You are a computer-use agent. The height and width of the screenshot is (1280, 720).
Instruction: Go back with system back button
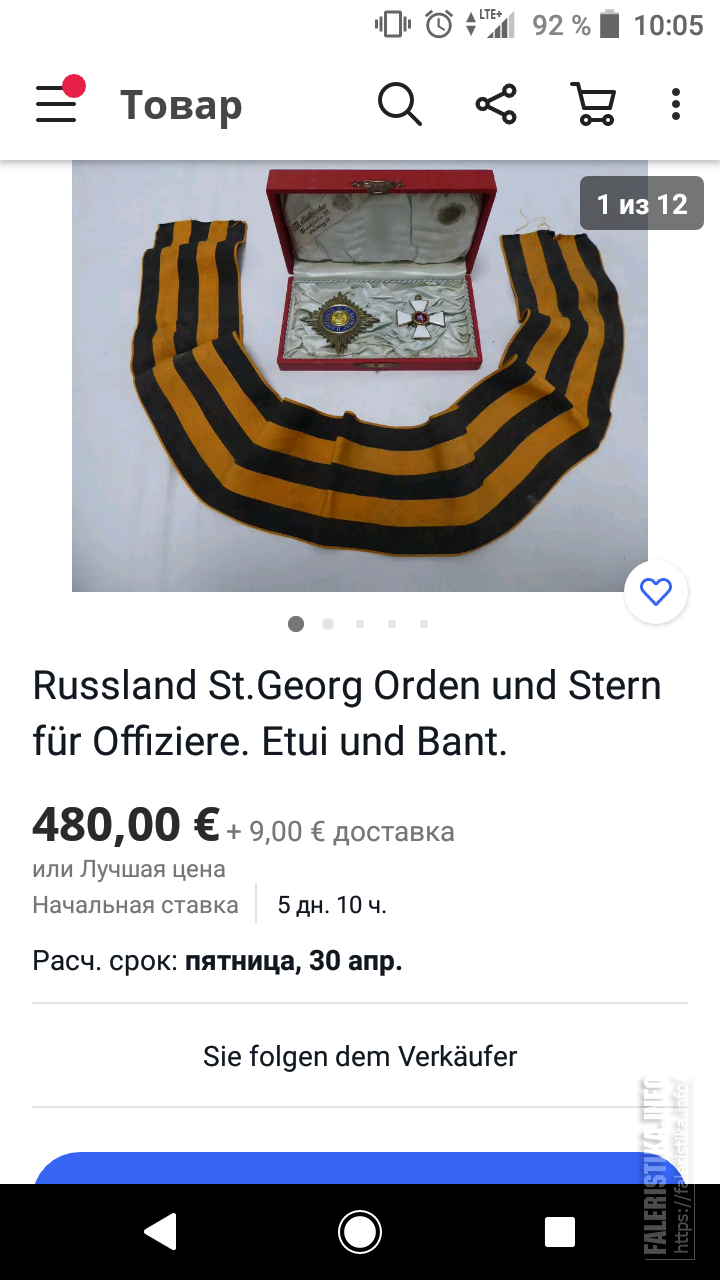pyautogui.click(x=161, y=1232)
